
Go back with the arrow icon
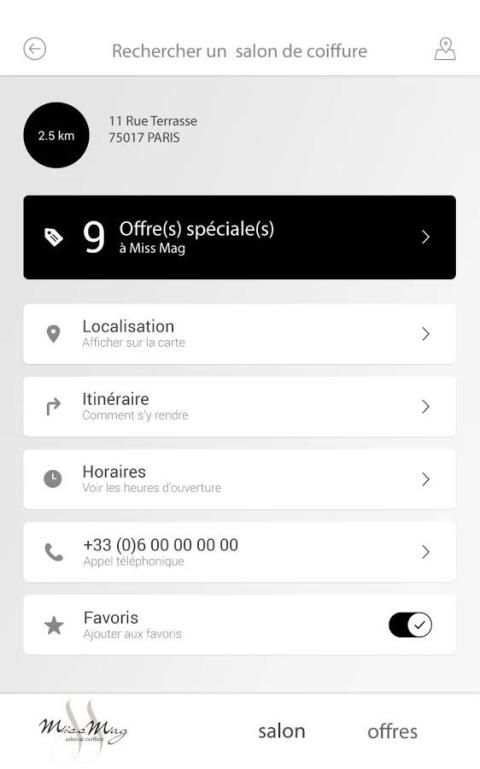tap(35, 50)
